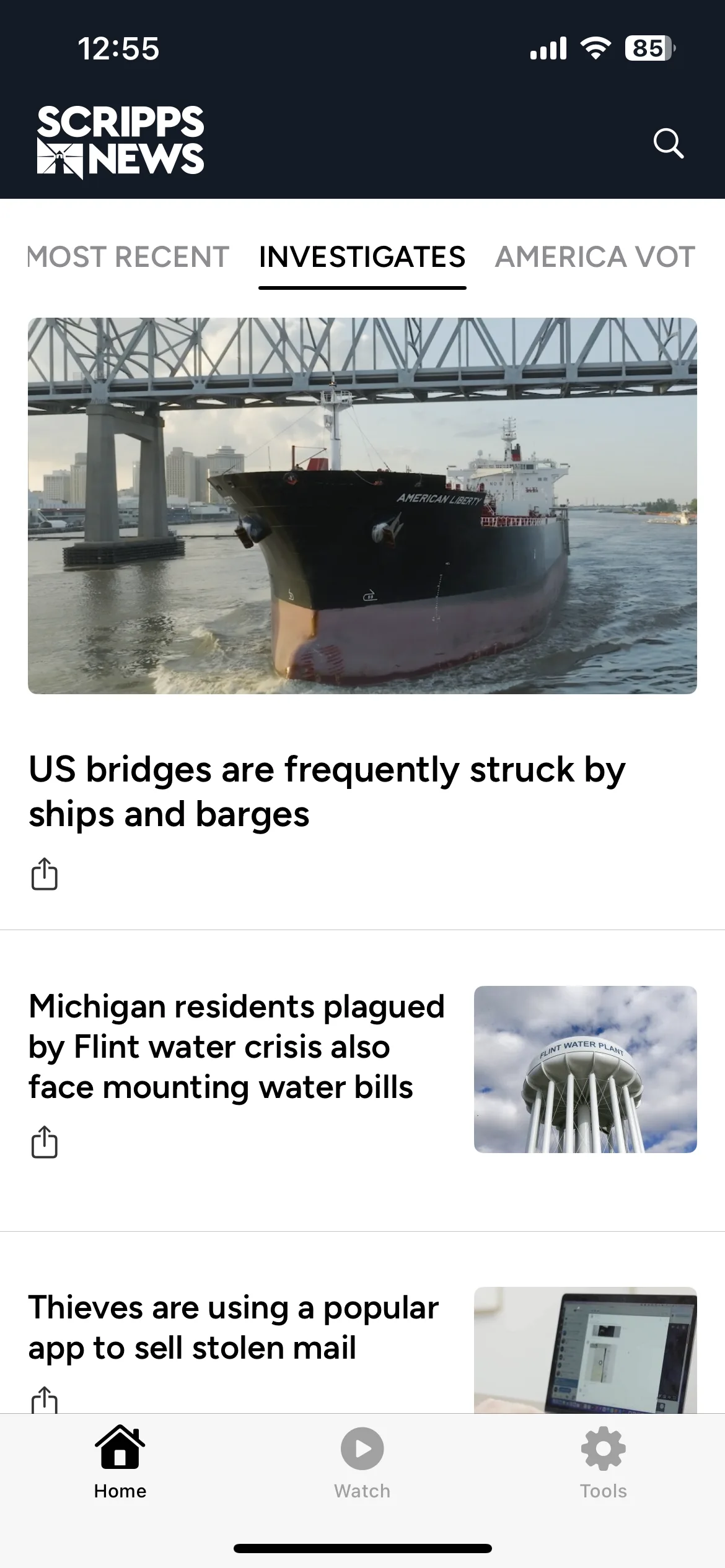The height and width of the screenshot is (1568, 725).
Task: Switch to the Most Recent tab
Action: tap(128, 257)
